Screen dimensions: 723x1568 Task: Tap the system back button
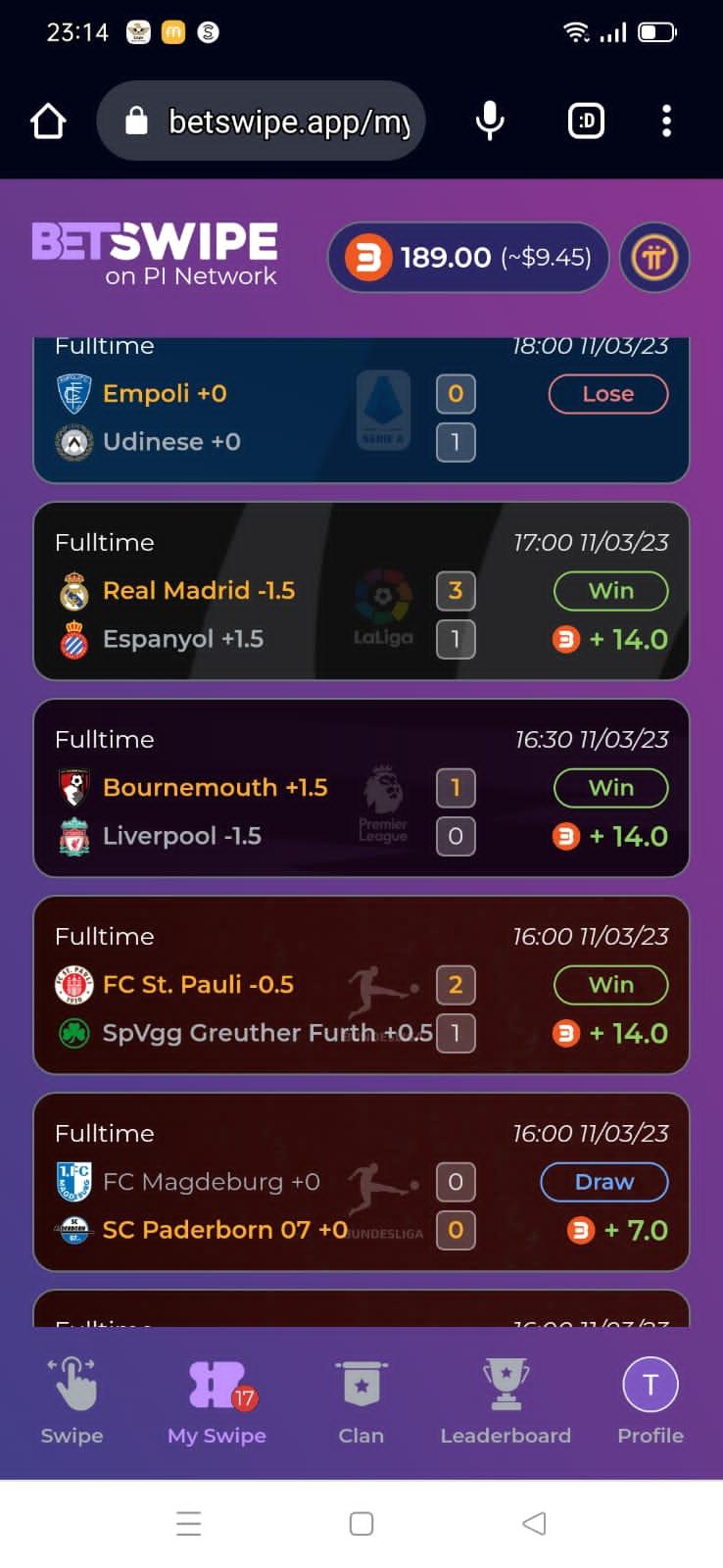(x=534, y=1523)
